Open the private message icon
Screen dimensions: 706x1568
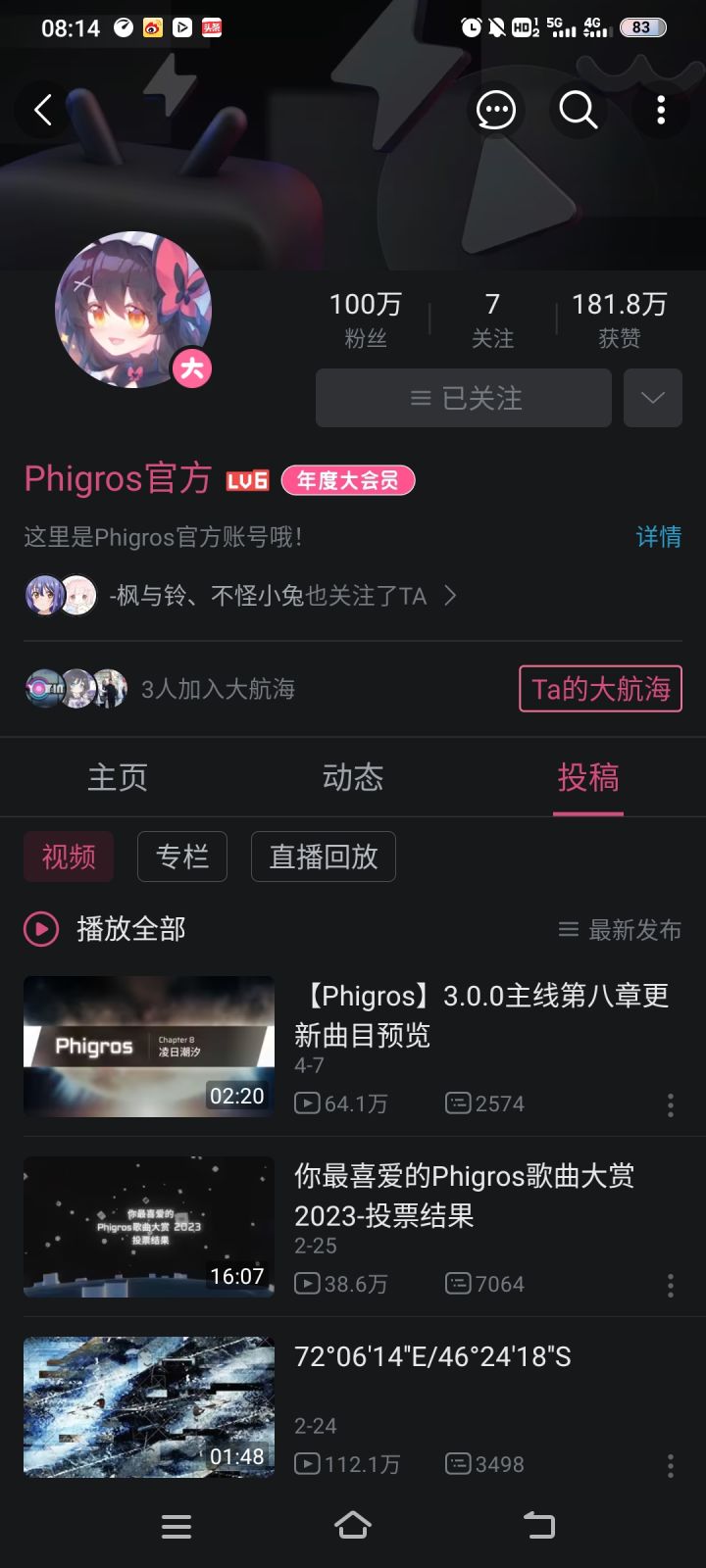pos(496,110)
